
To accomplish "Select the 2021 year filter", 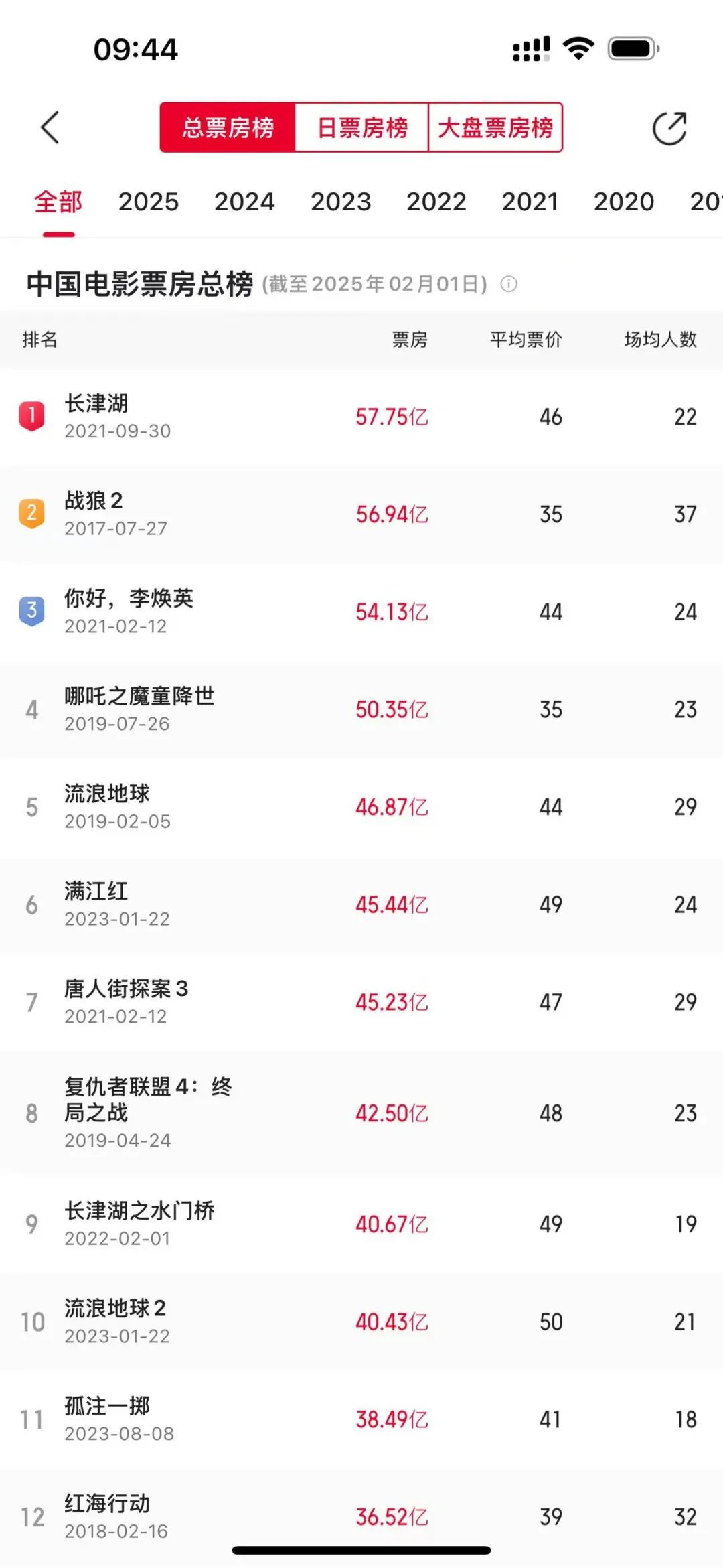I will [531, 201].
